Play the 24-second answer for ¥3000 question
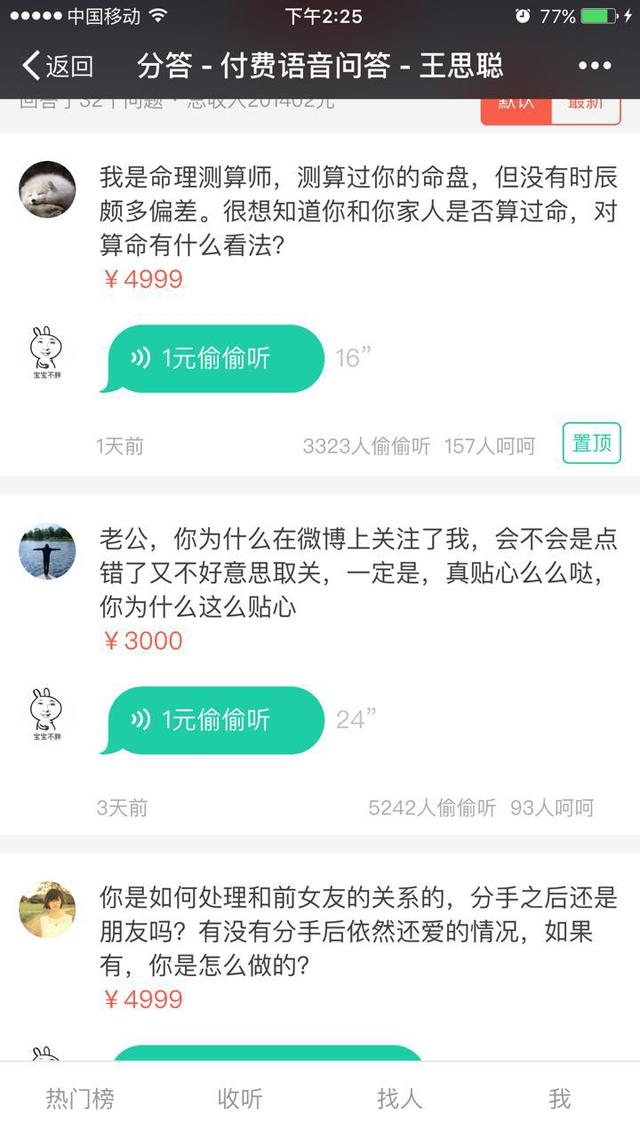This screenshot has height=1138, width=640. (x=213, y=720)
